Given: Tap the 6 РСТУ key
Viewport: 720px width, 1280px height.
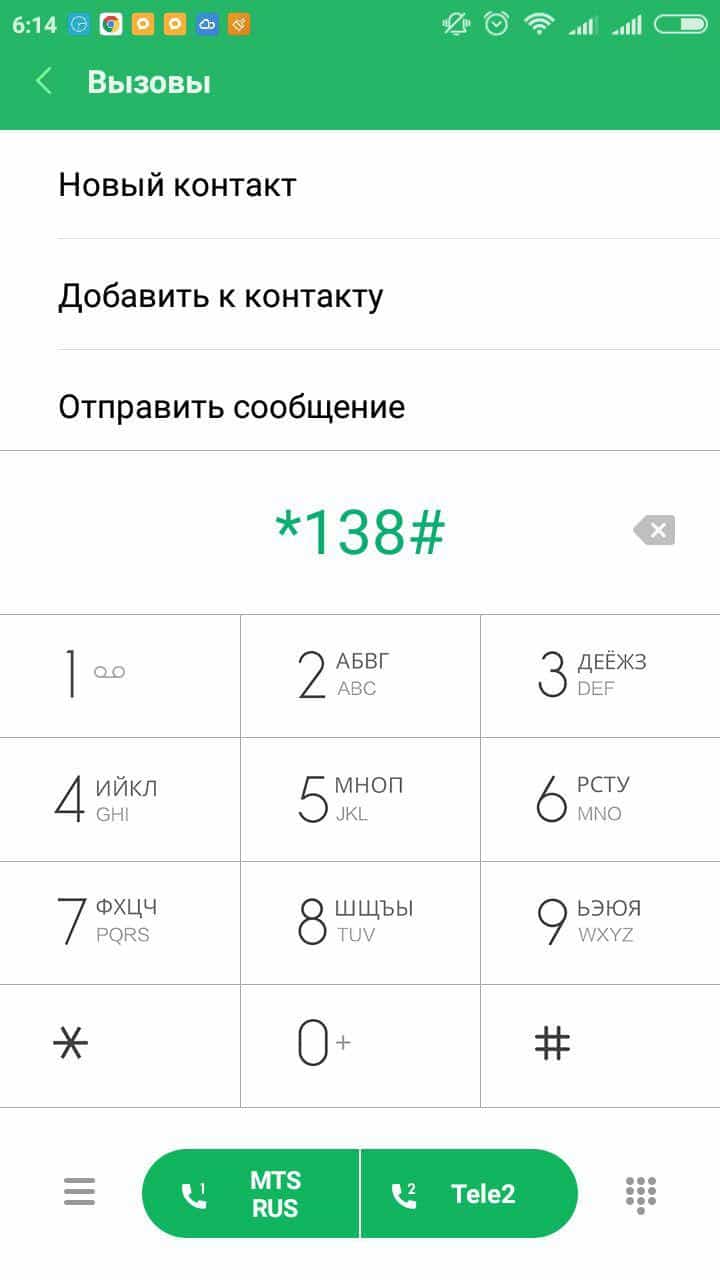Looking at the screenshot, I should click(600, 799).
